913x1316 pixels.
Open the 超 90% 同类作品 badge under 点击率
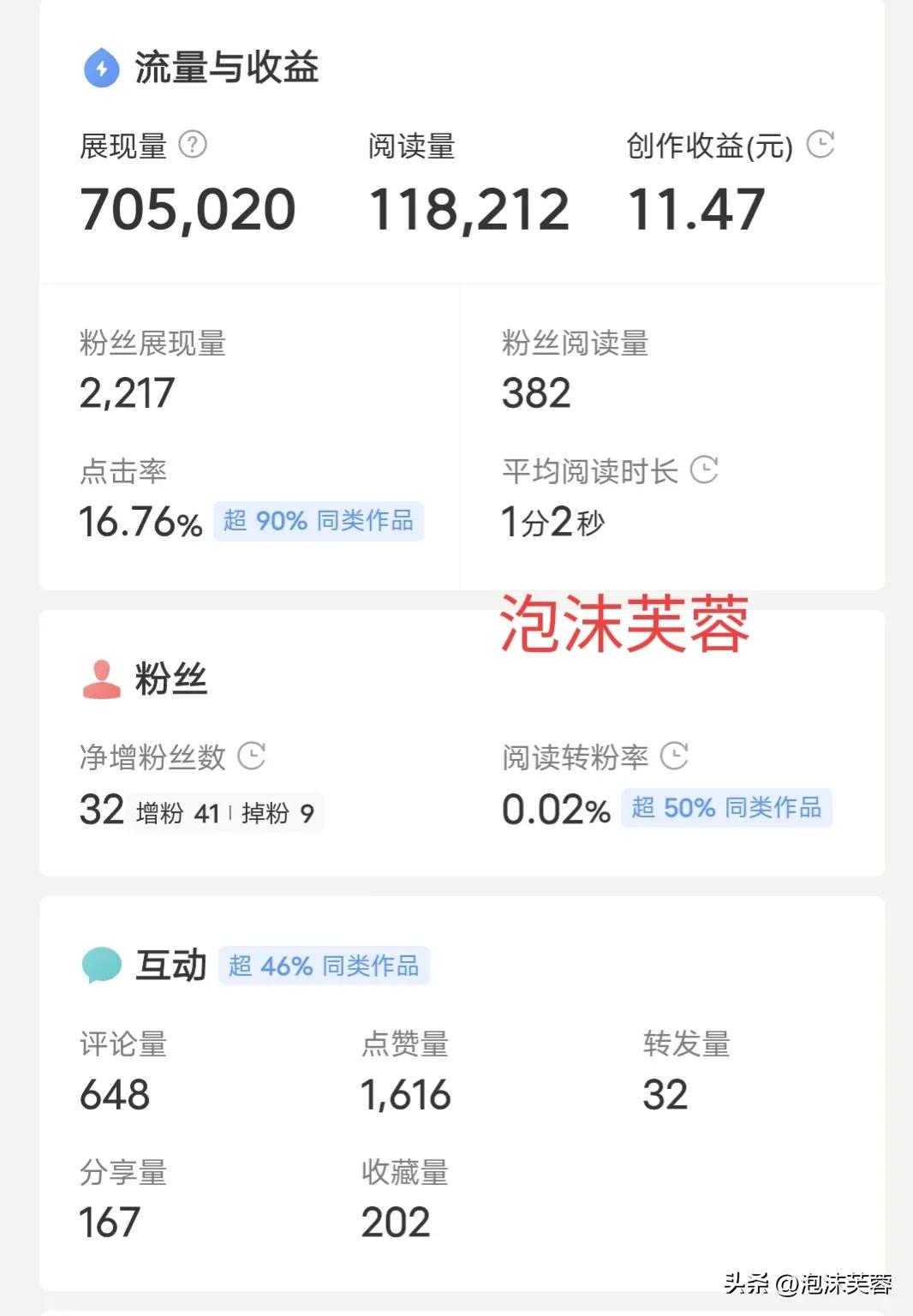318,522
